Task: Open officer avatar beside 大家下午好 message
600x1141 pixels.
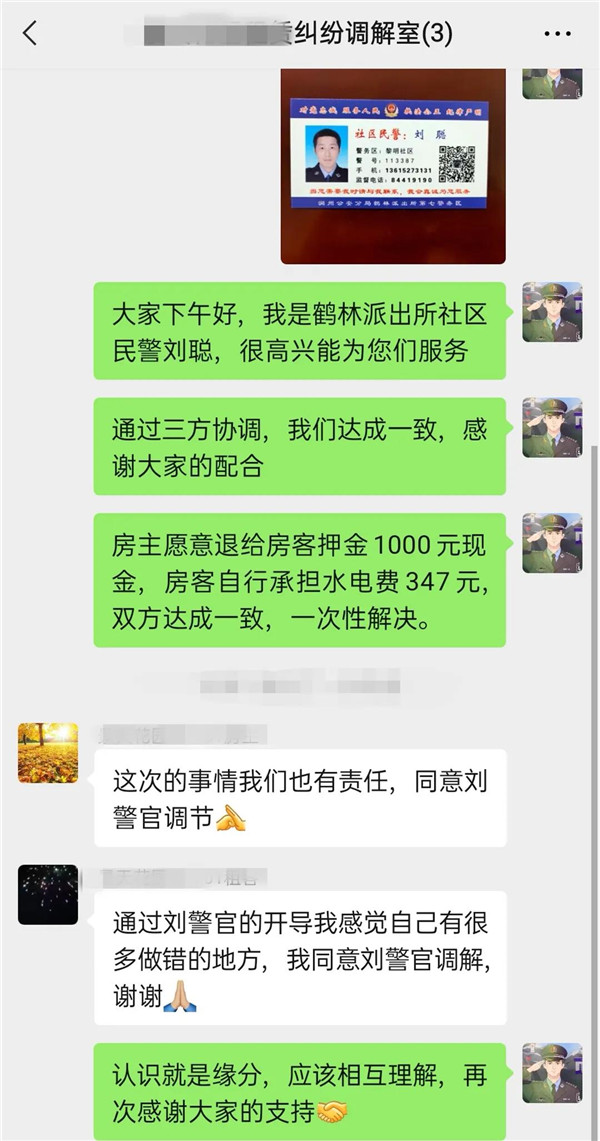Action: 552,312
